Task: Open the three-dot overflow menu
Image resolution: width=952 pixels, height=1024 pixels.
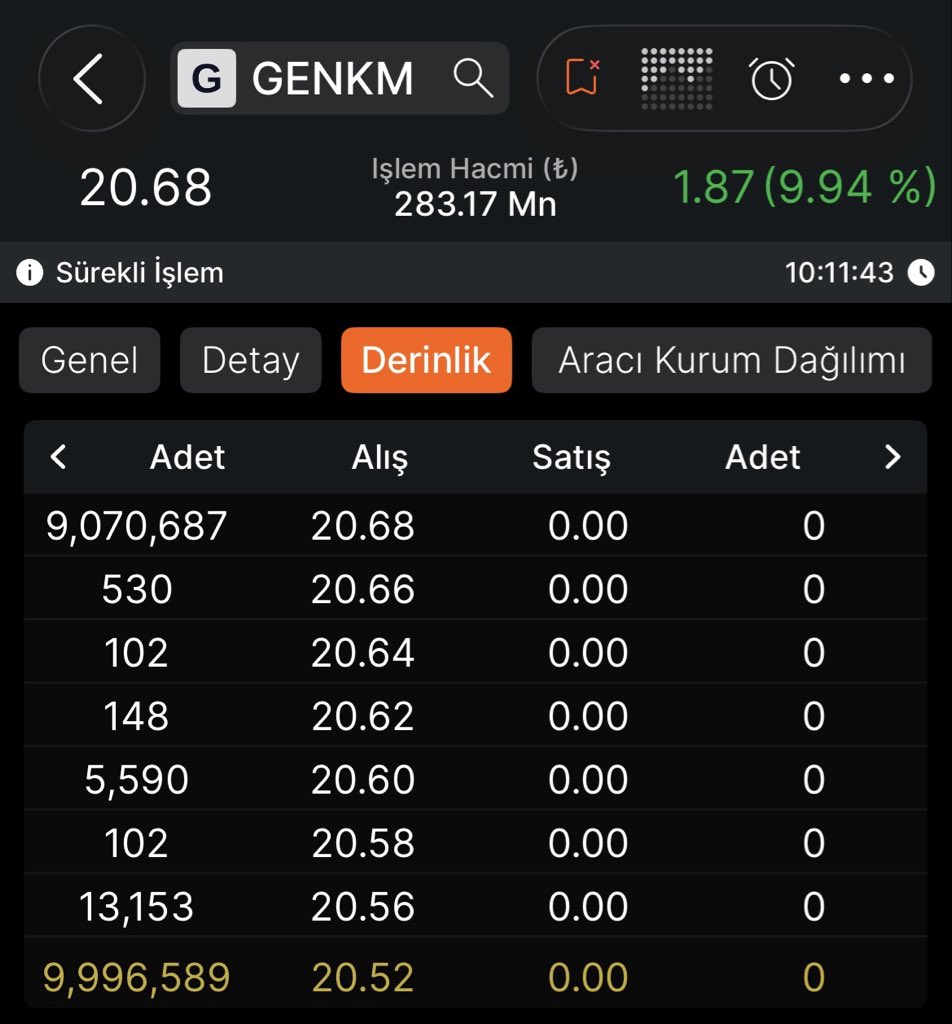Action: 866,78
